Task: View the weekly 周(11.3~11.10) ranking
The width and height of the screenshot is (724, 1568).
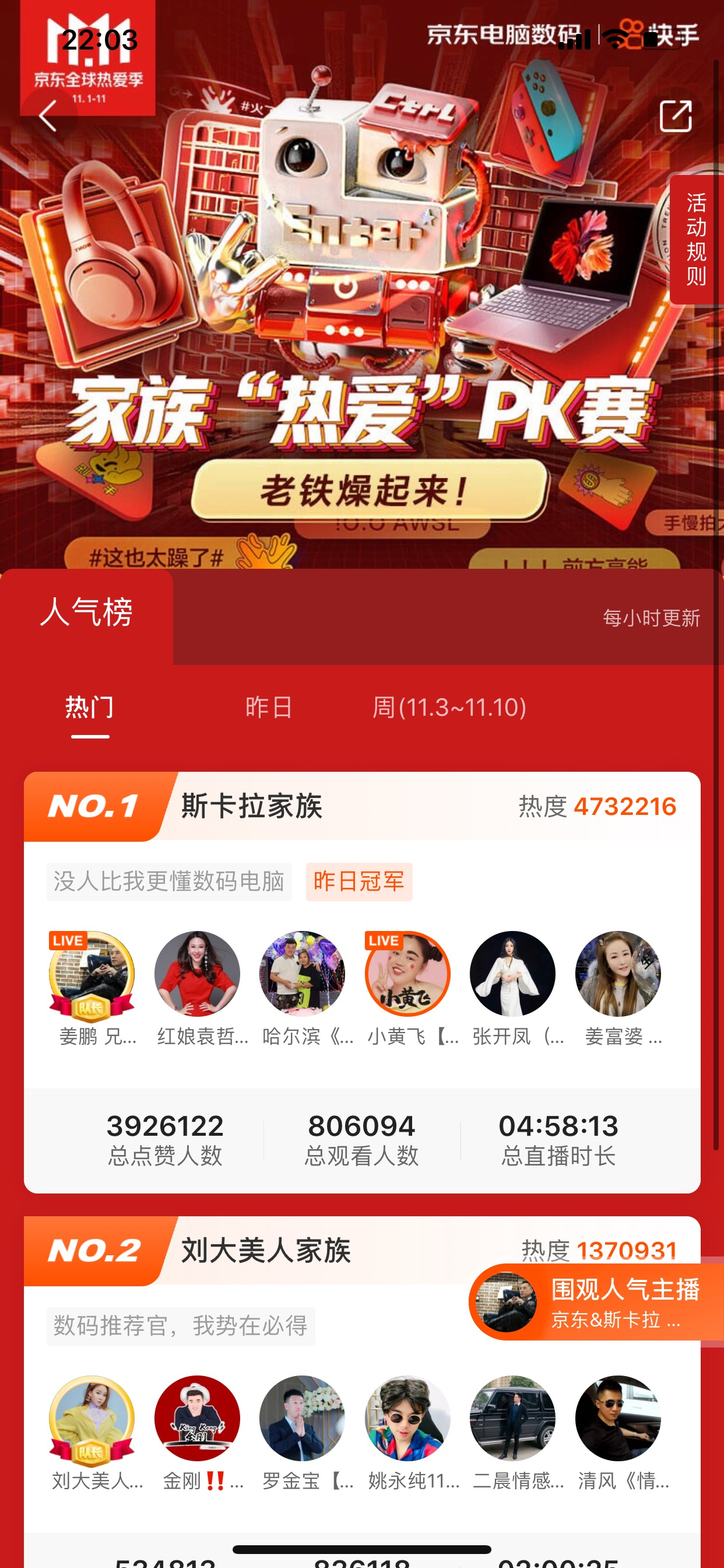Action: click(x=449, y=708)
